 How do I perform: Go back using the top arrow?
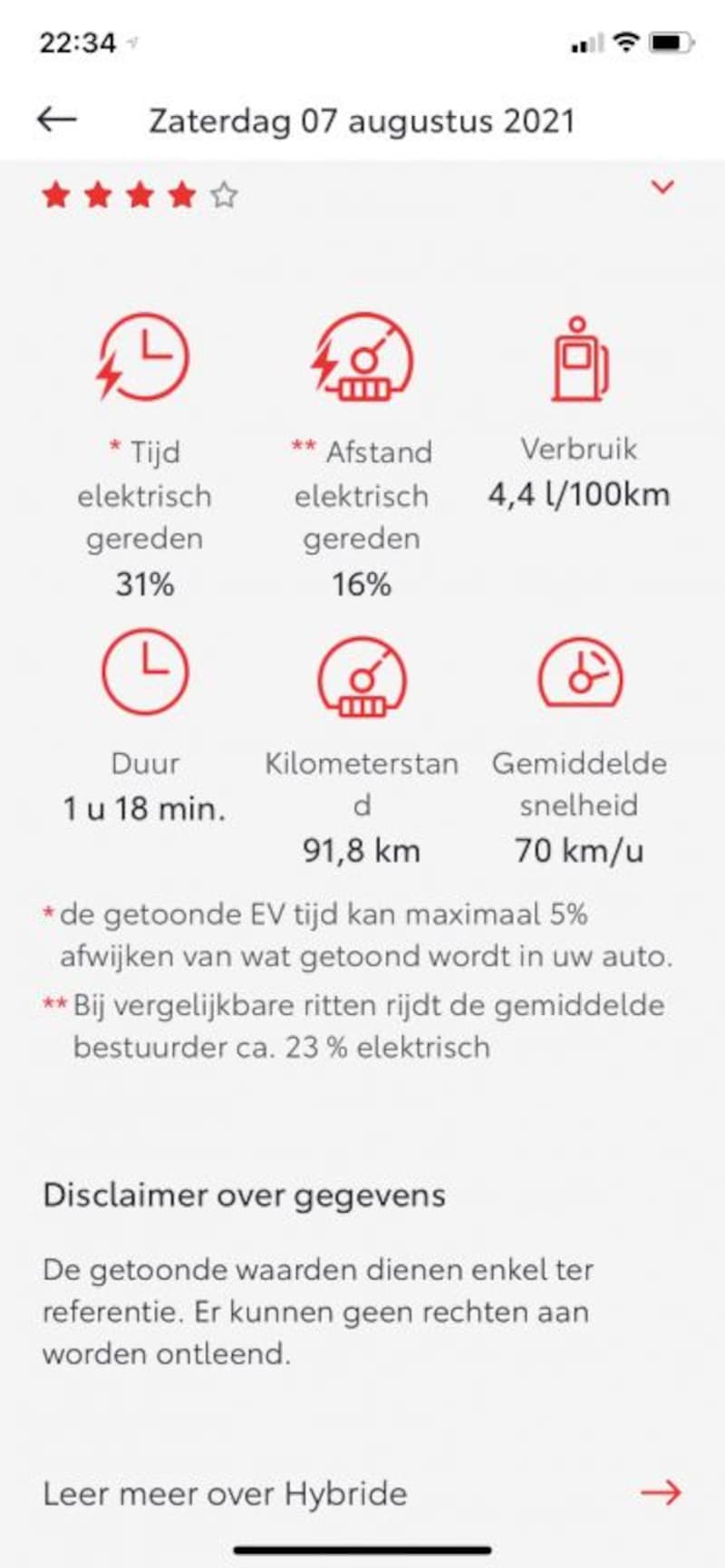[56, 119]
